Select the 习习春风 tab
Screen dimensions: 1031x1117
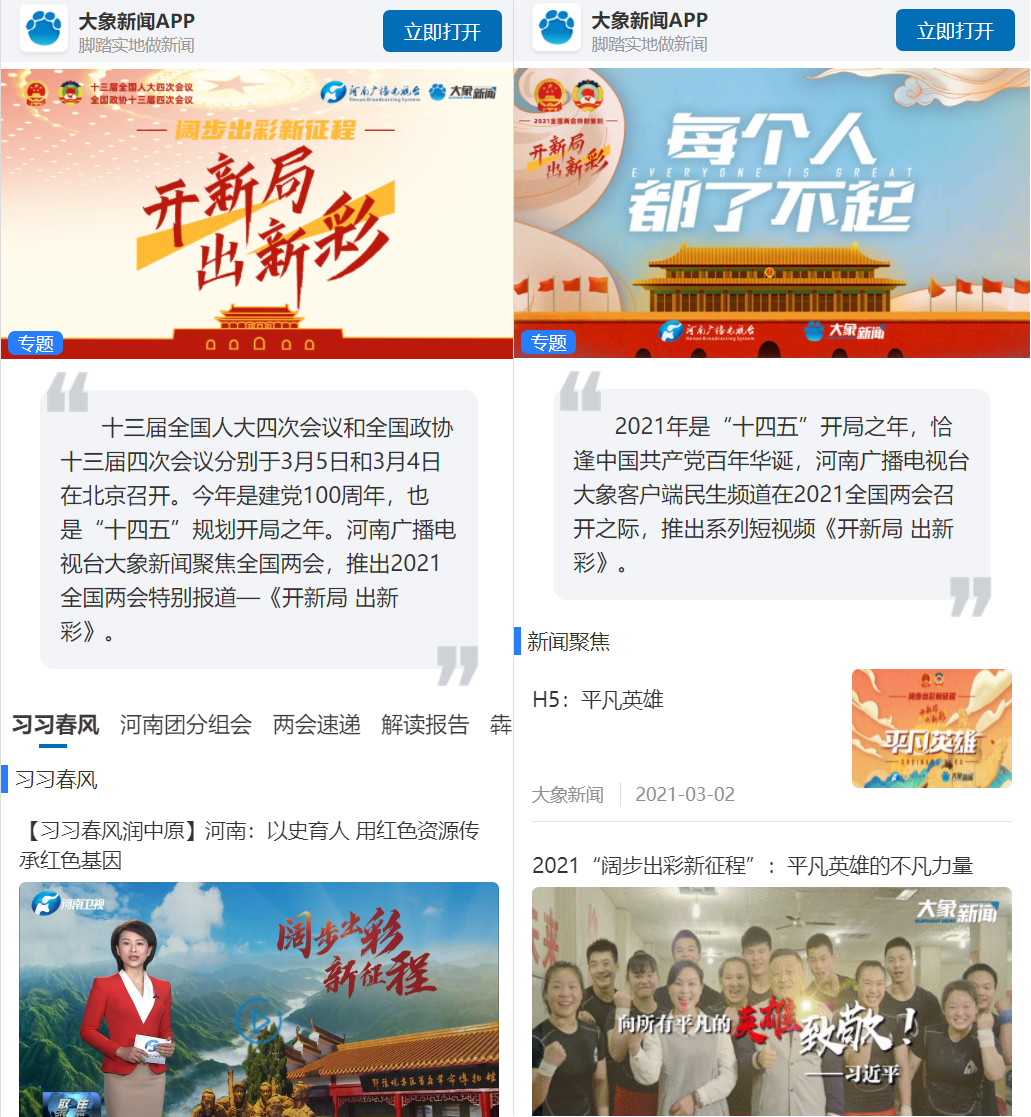pos(55,725)
